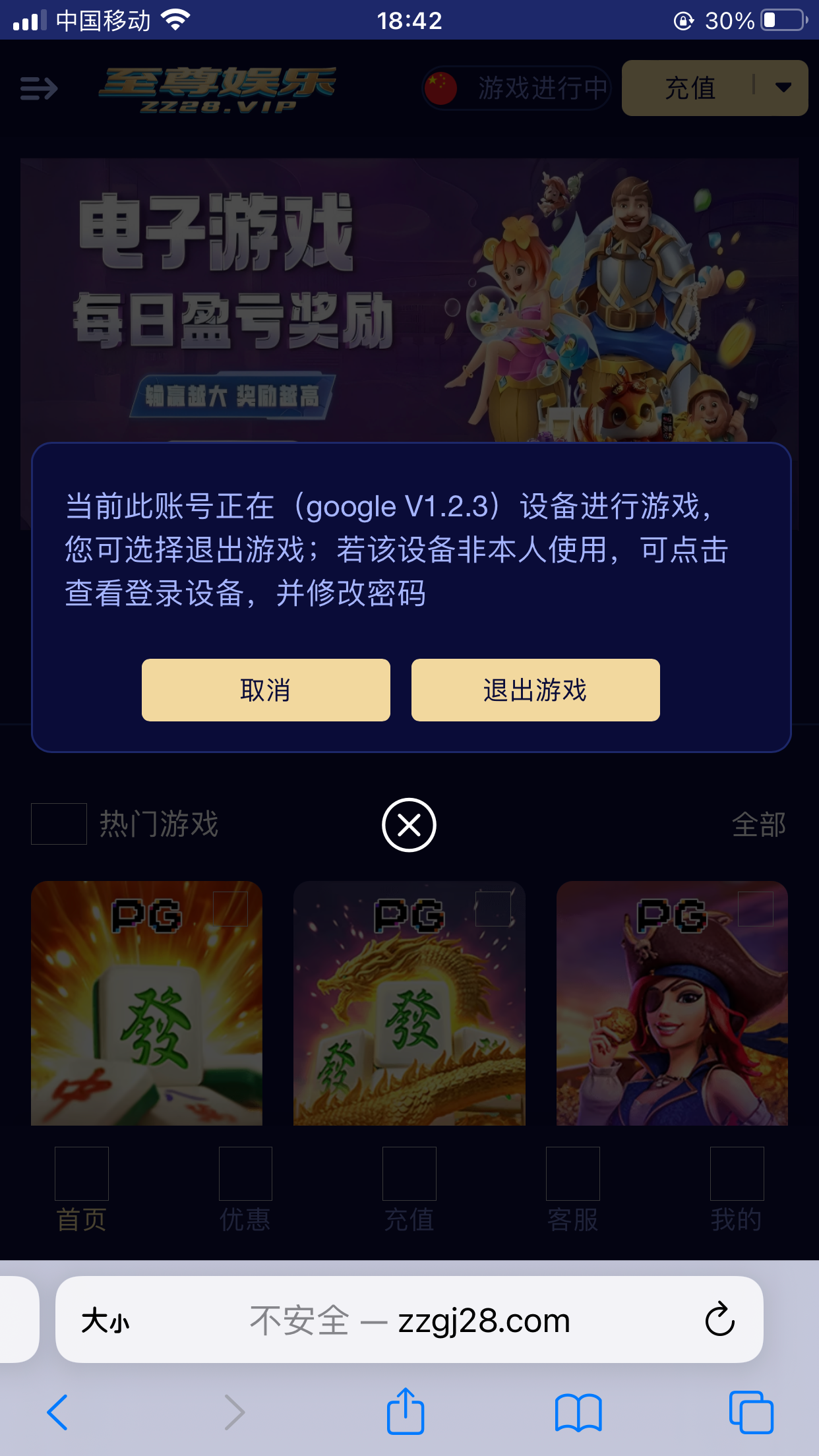Open the 大小 page settings menu

(106, 1321)
